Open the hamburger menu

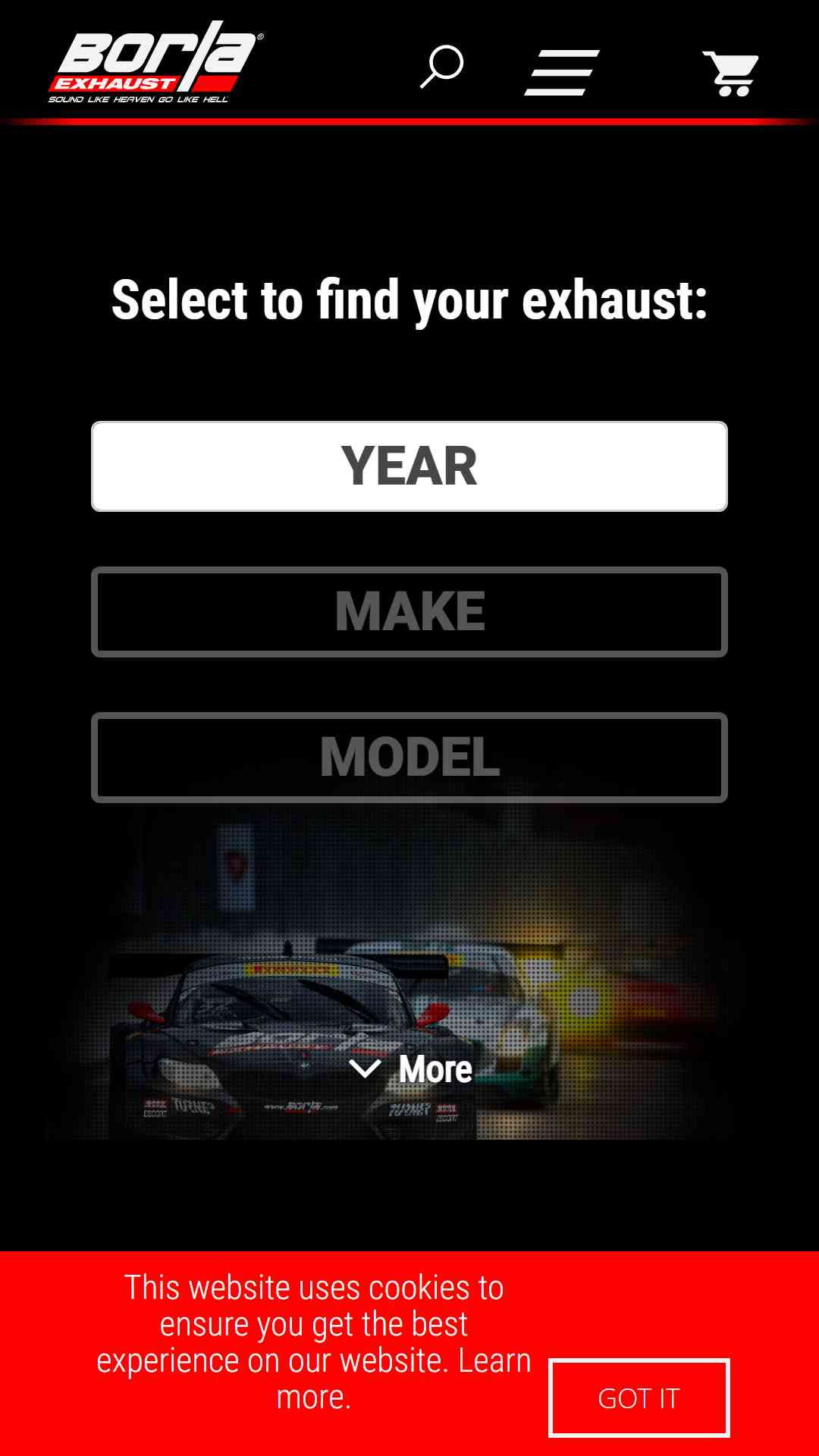click(x=562, y=73)
